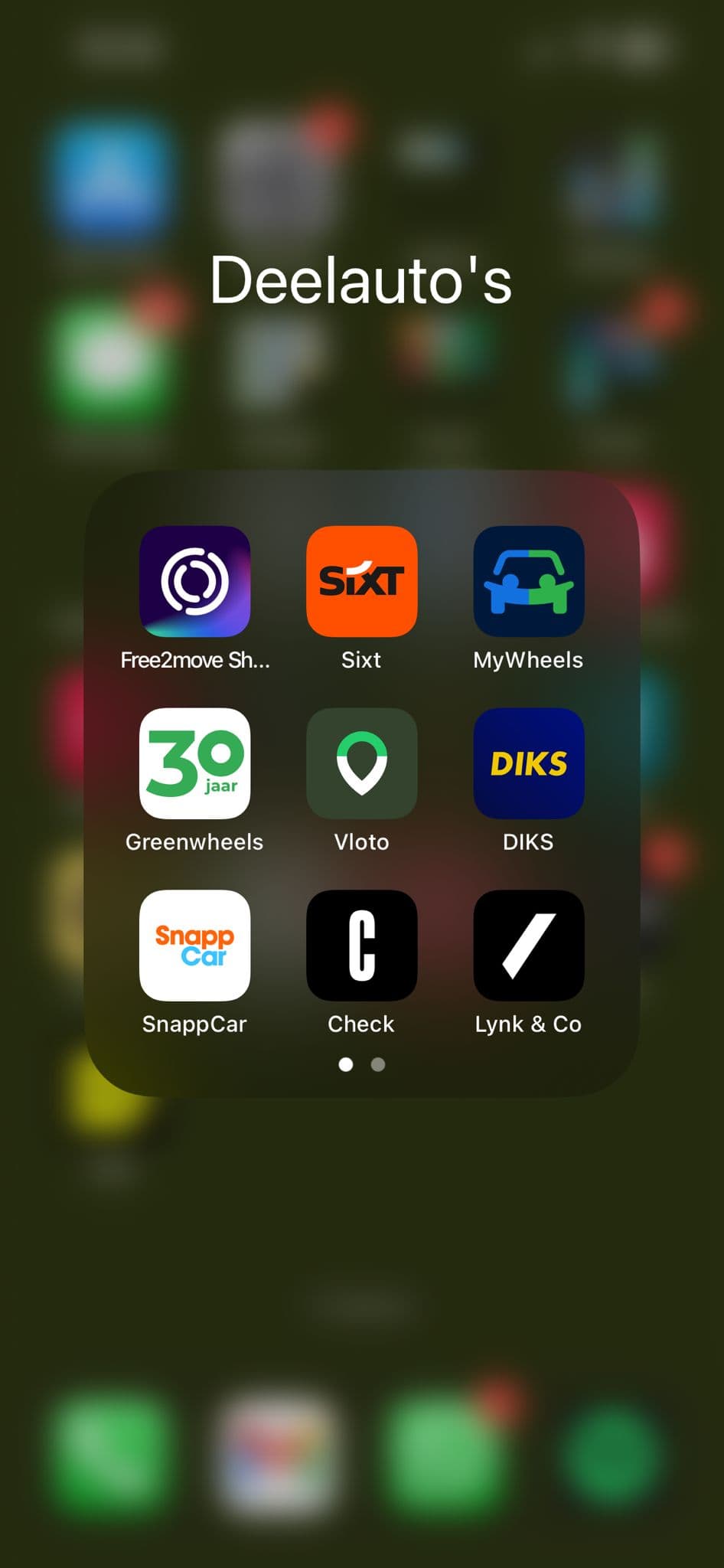Open the Free2move app
The width and height of the screenshot is (724, 1568).
[194, 581]
